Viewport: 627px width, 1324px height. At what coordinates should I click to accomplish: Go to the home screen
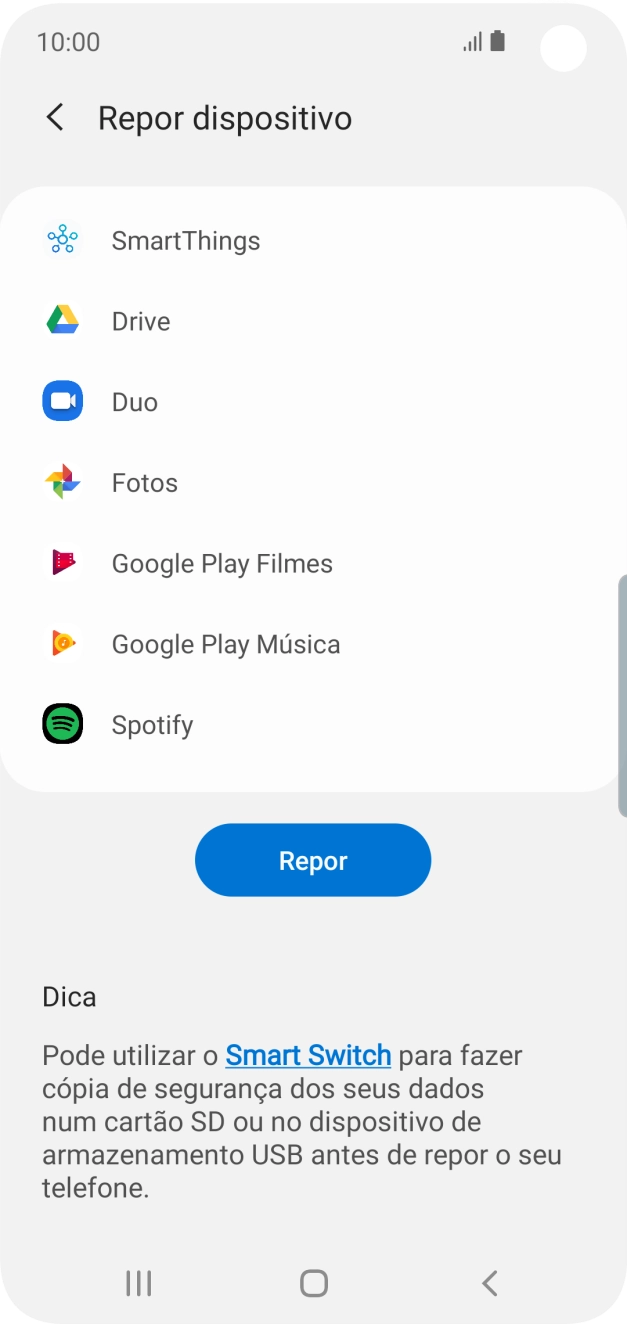pyautogui.click(x=314, y=1283)
